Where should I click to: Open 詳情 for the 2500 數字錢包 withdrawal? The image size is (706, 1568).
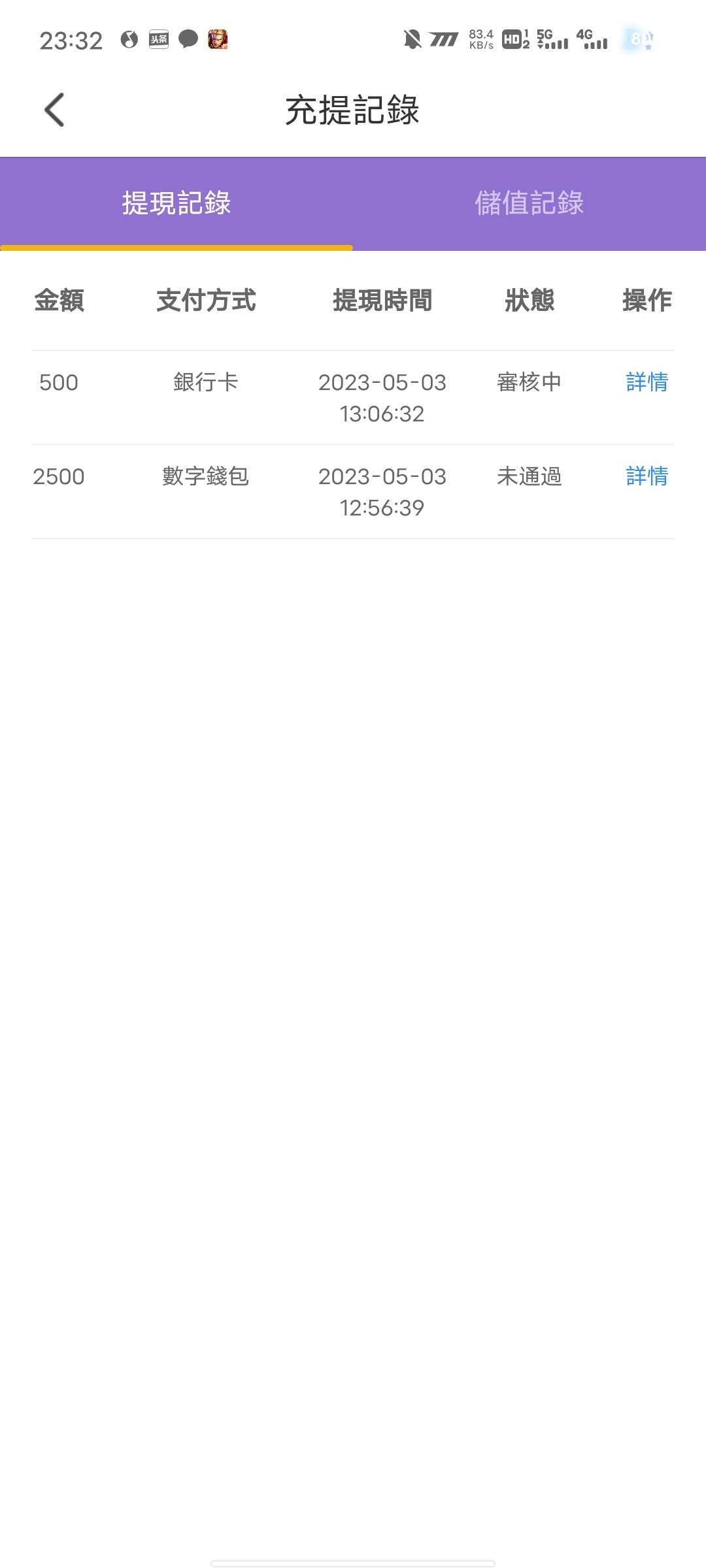[647, 476]
